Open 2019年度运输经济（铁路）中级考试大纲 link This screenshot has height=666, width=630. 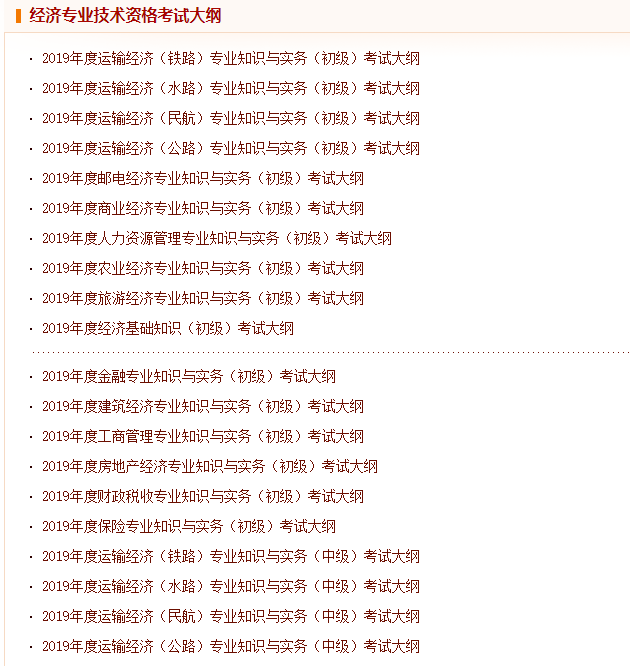point(230,557)
